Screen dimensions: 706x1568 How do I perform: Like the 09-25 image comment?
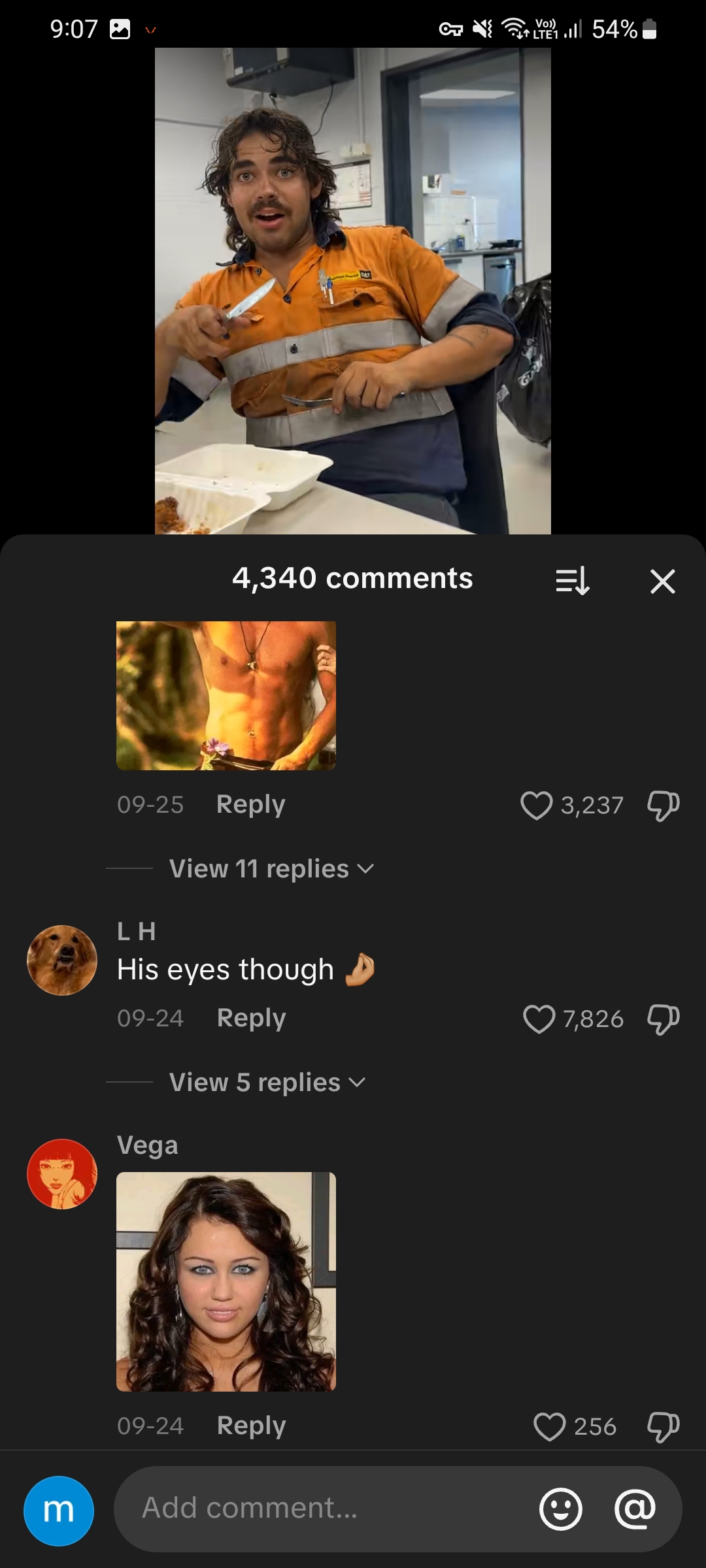pos(537,805)
